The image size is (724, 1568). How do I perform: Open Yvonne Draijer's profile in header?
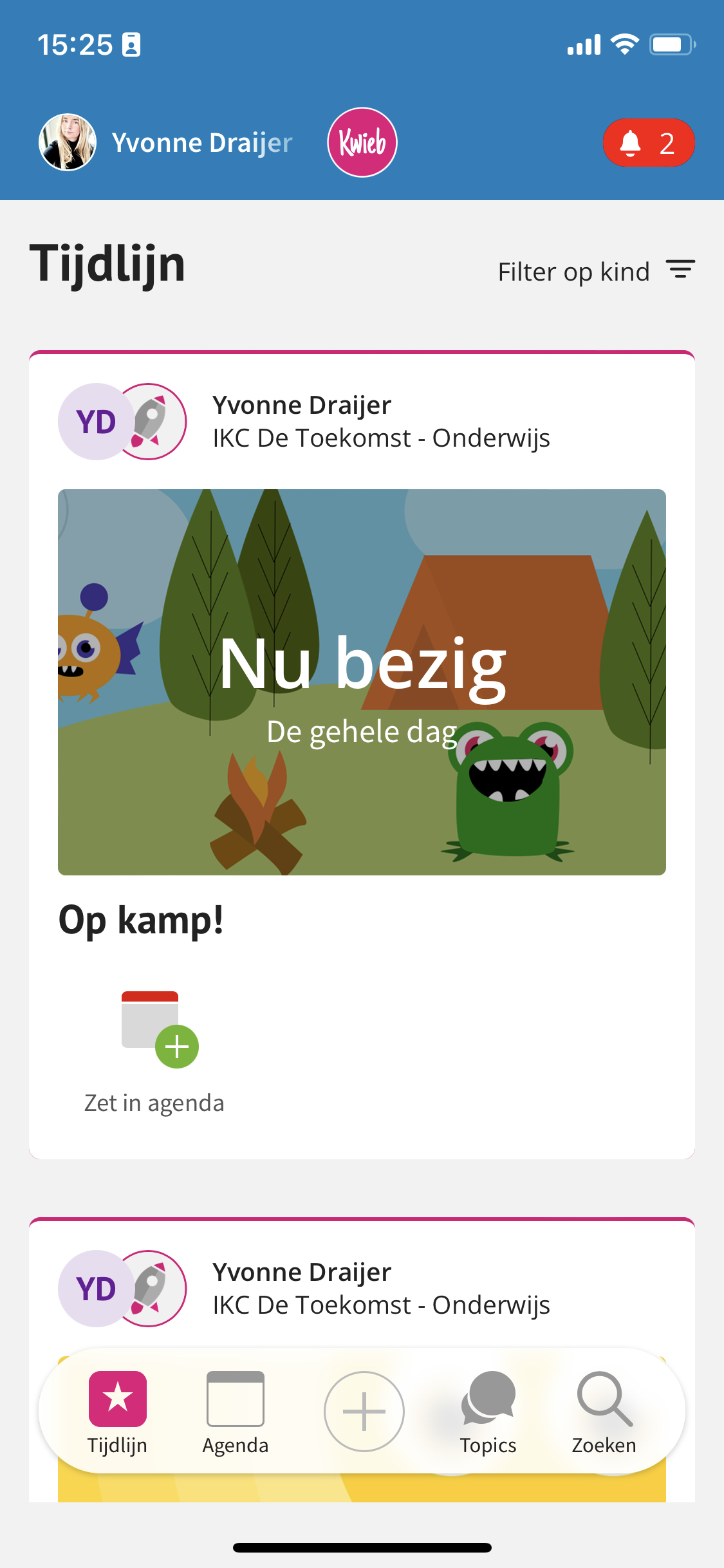click(165, 142)
